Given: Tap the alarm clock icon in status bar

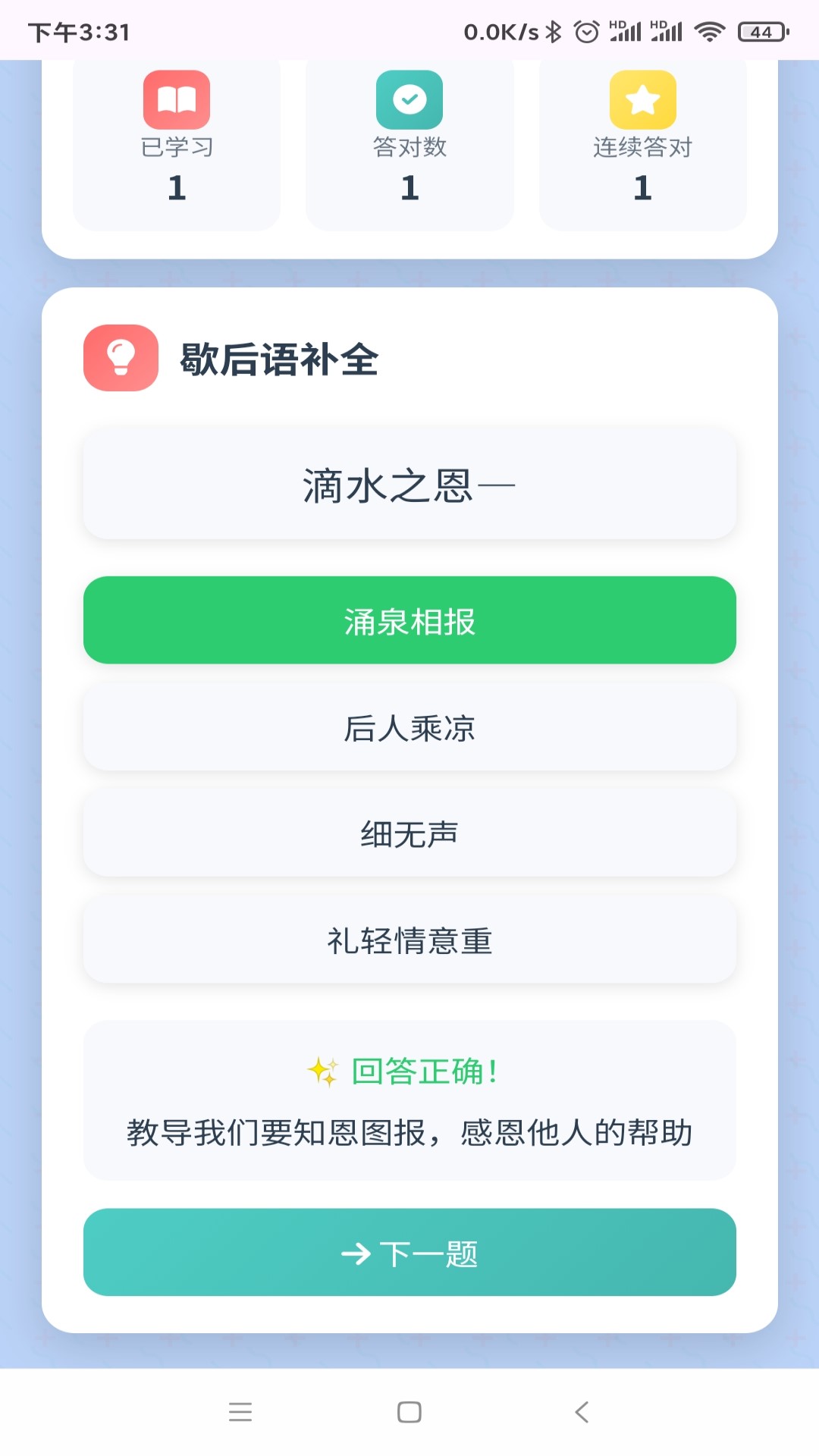Looking at the screenshot, I should (585, 30).
